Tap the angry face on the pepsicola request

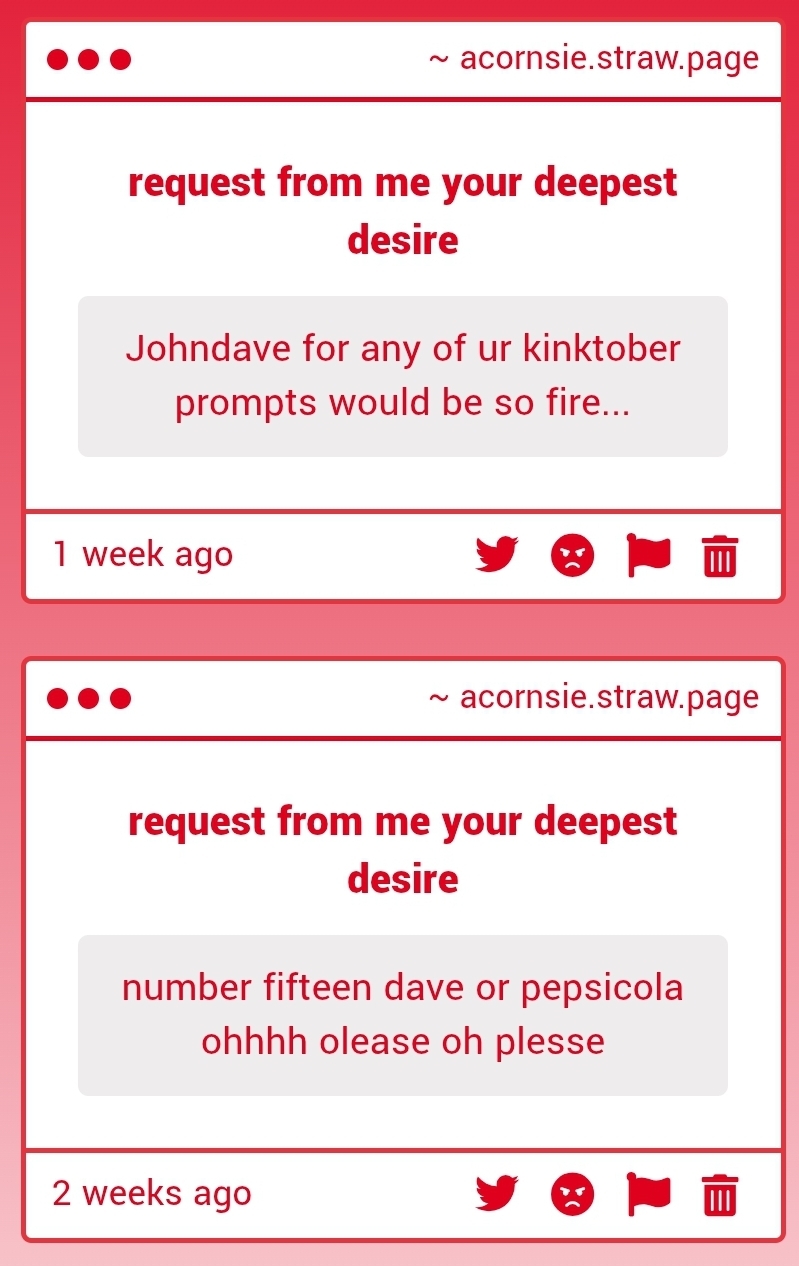click(x=572, y=1193)
